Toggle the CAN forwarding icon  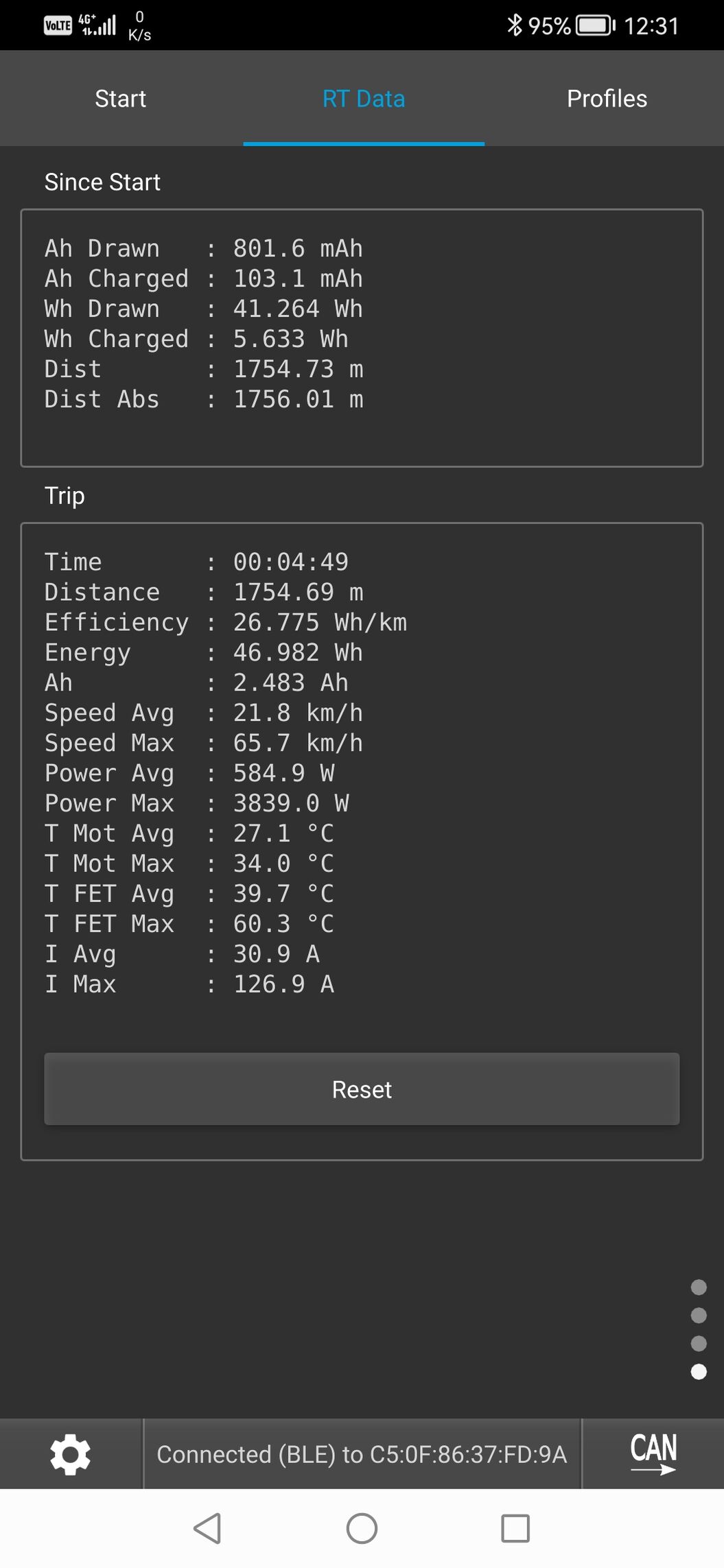(x=653, y=1453)
